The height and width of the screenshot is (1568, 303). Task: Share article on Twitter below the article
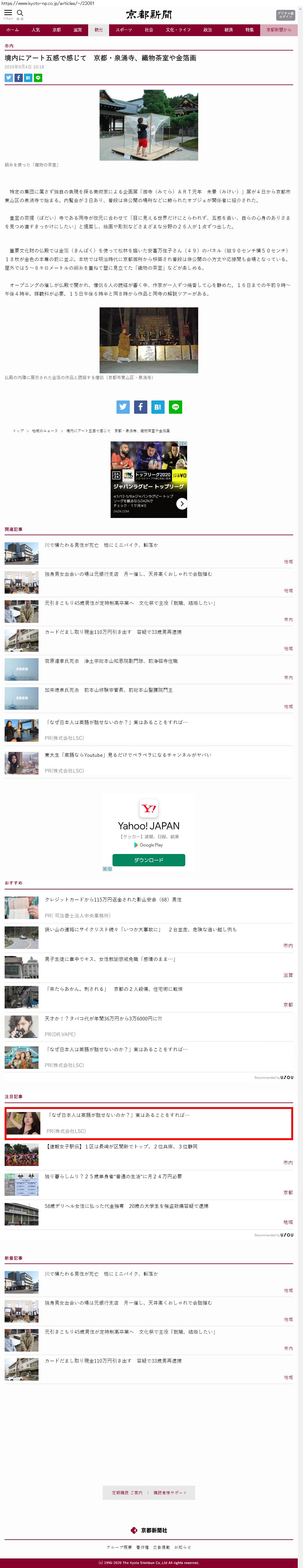[x=123, y=407]
